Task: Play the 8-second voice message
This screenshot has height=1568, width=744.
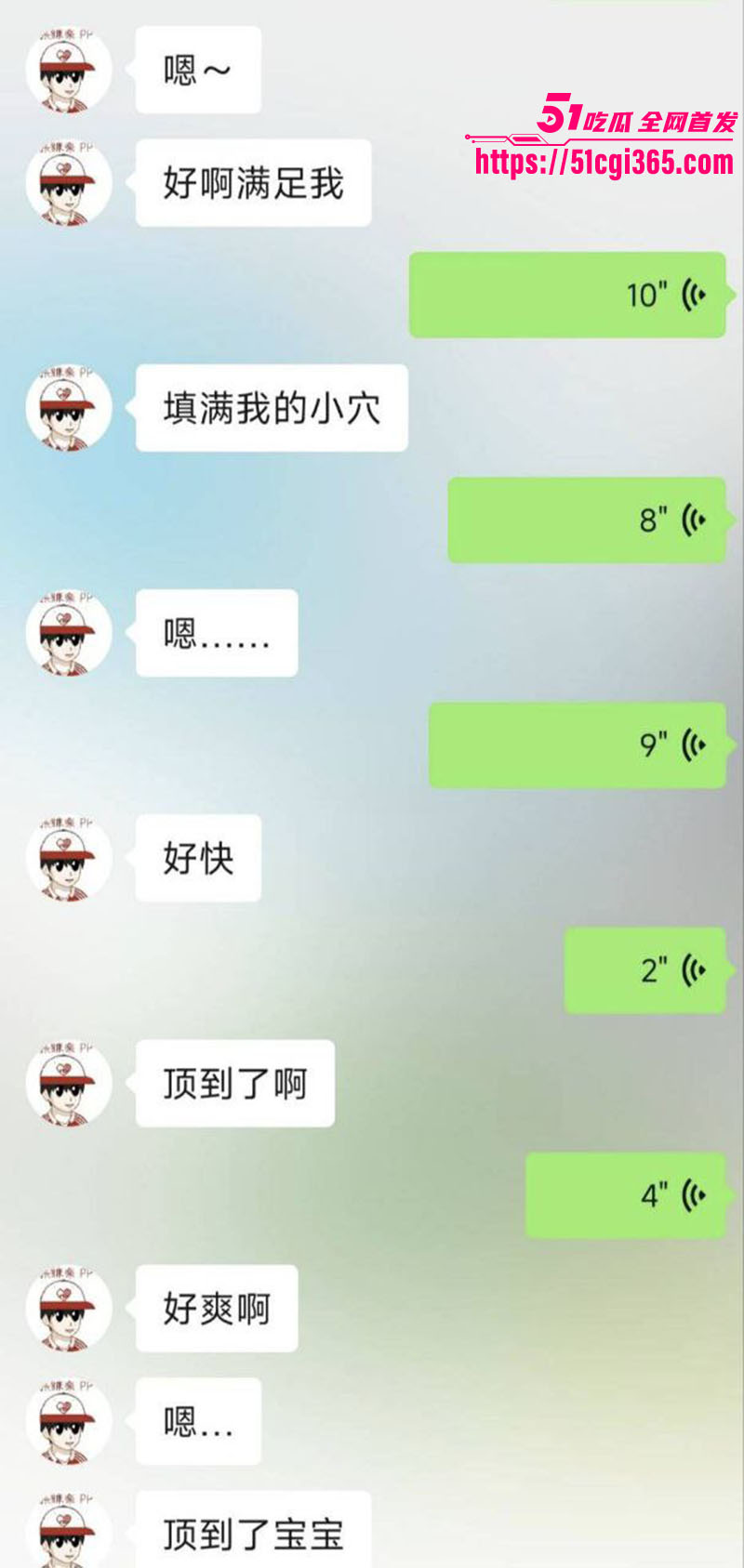Action: (x=586, y=520)
